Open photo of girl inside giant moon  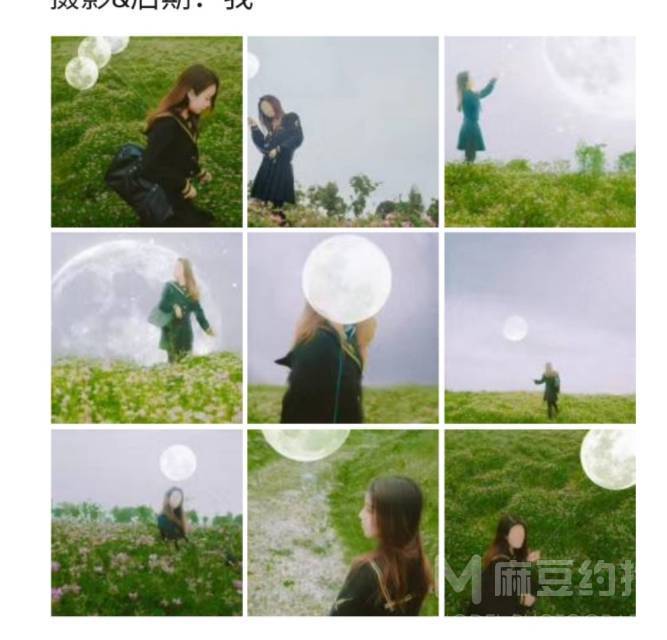click(x=146, y=327)
